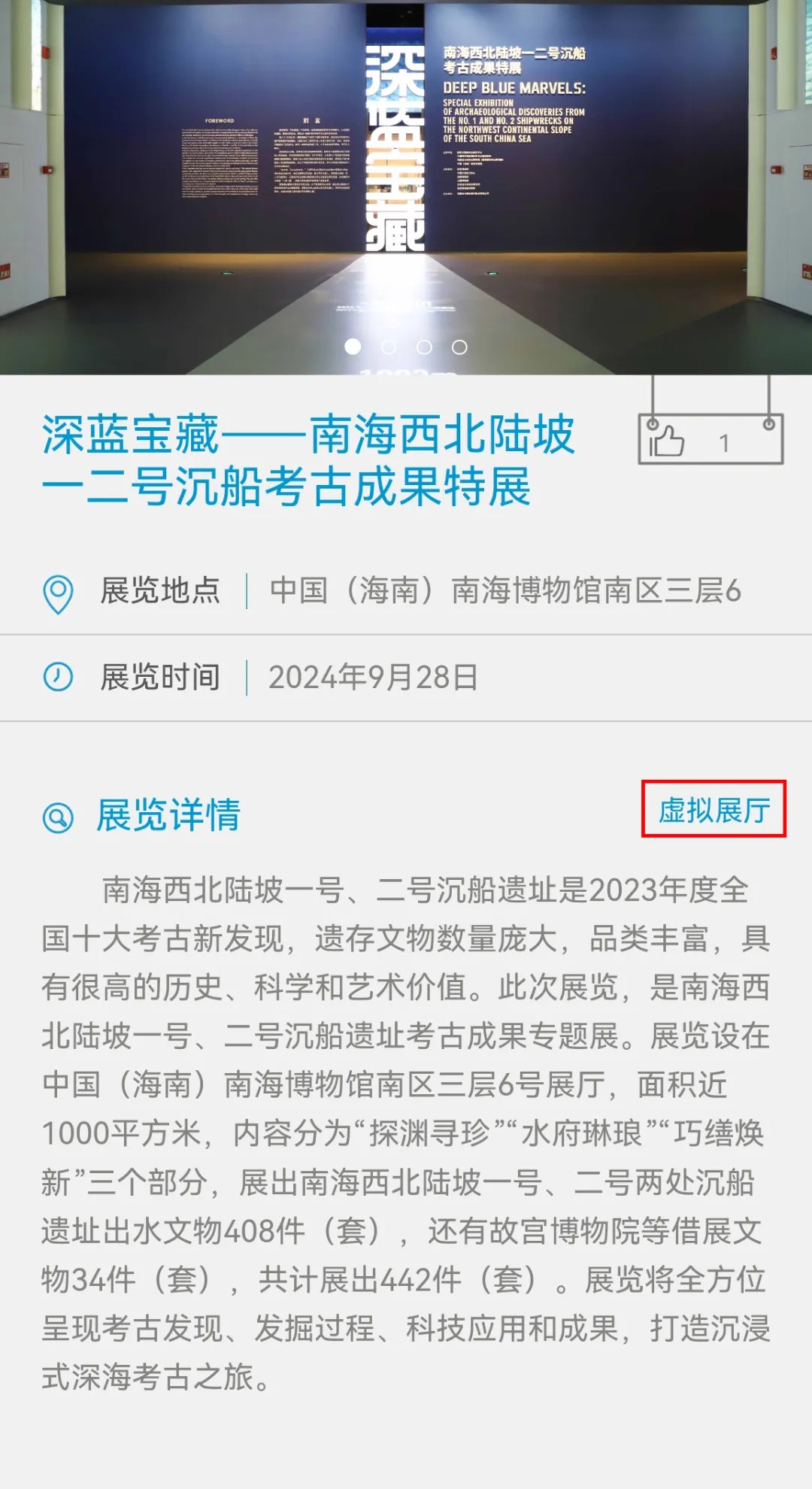
Task: Select the second carousel page dot
Action: point(389,347)
